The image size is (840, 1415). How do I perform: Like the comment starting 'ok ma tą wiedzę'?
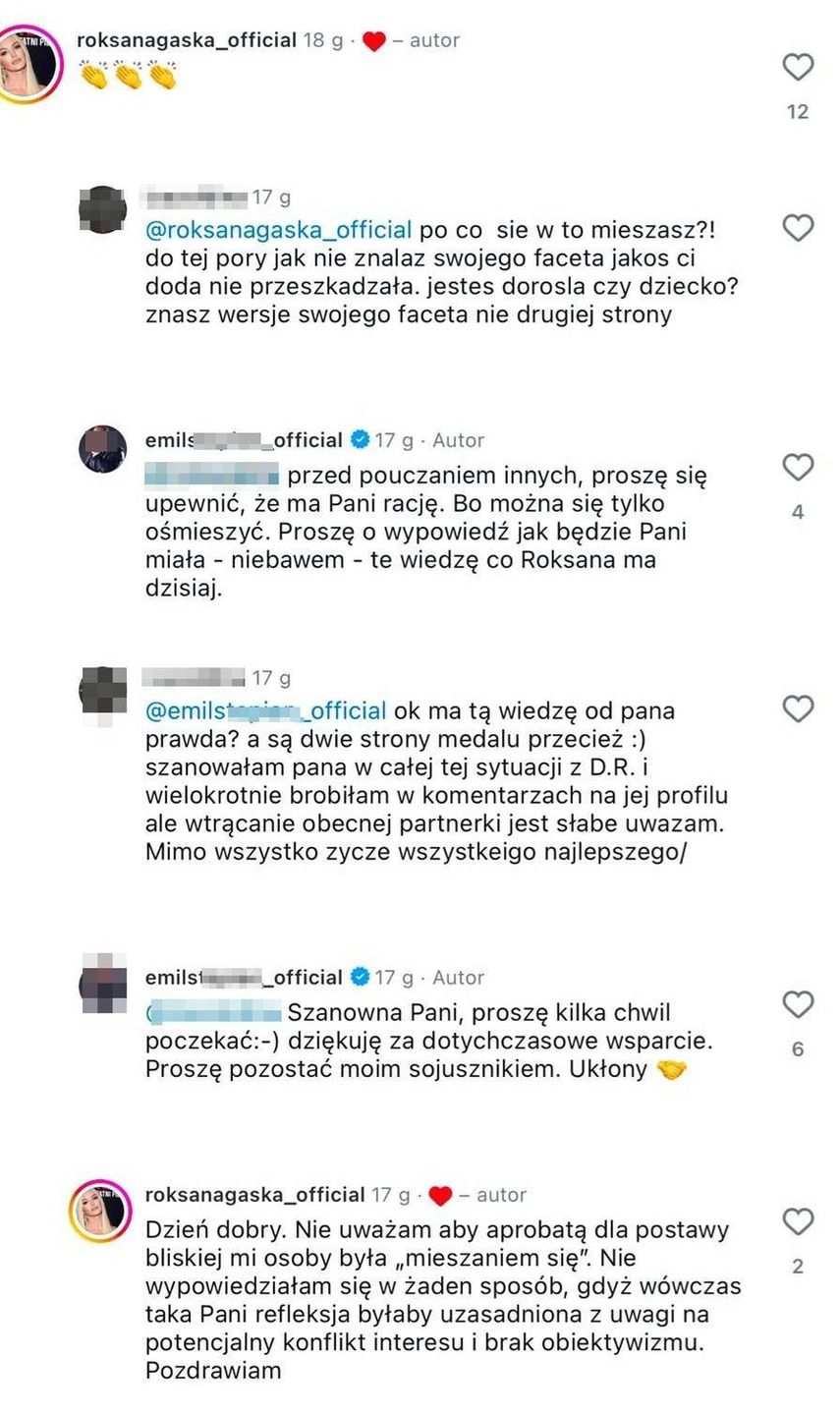798,709
